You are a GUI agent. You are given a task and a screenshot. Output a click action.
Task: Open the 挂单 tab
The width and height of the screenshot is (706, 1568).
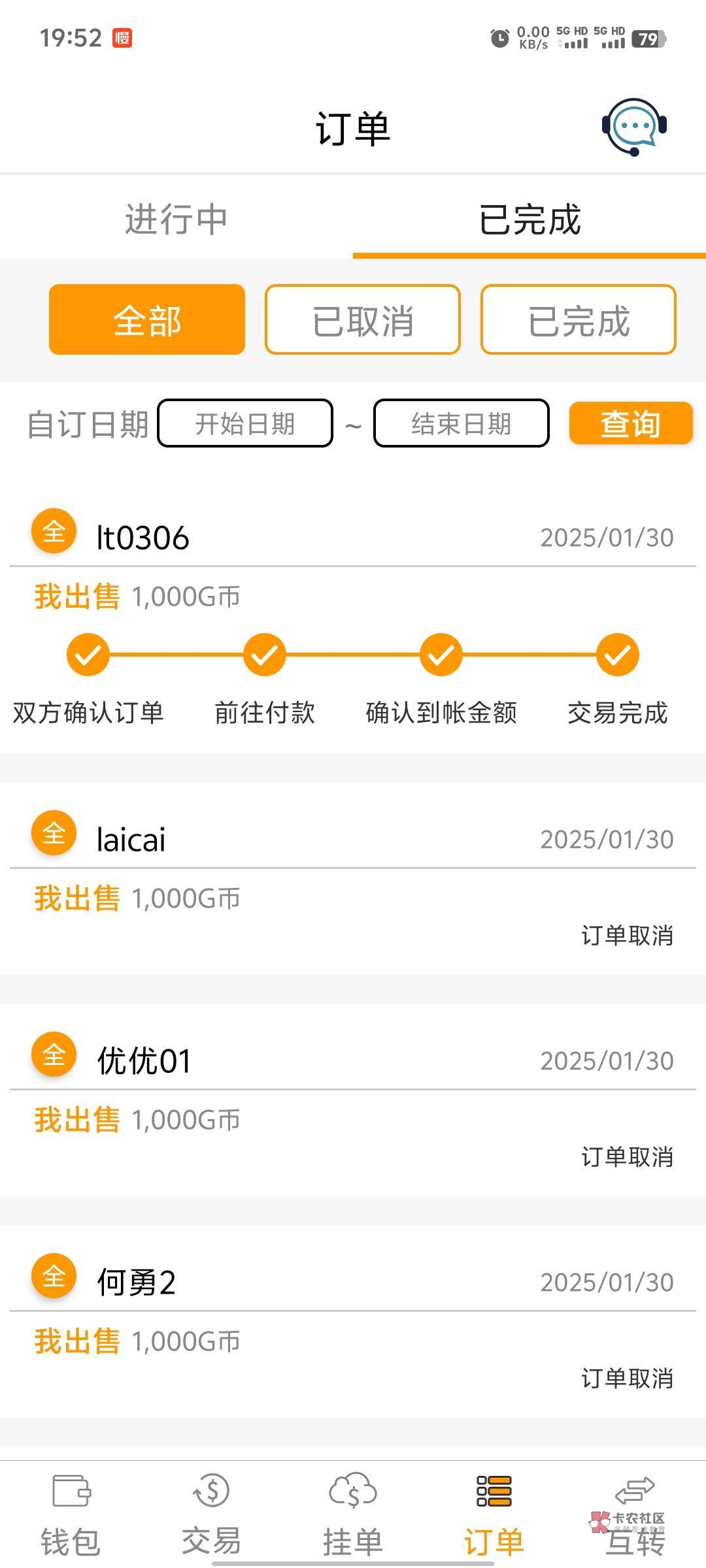[x=353, y=1516]
